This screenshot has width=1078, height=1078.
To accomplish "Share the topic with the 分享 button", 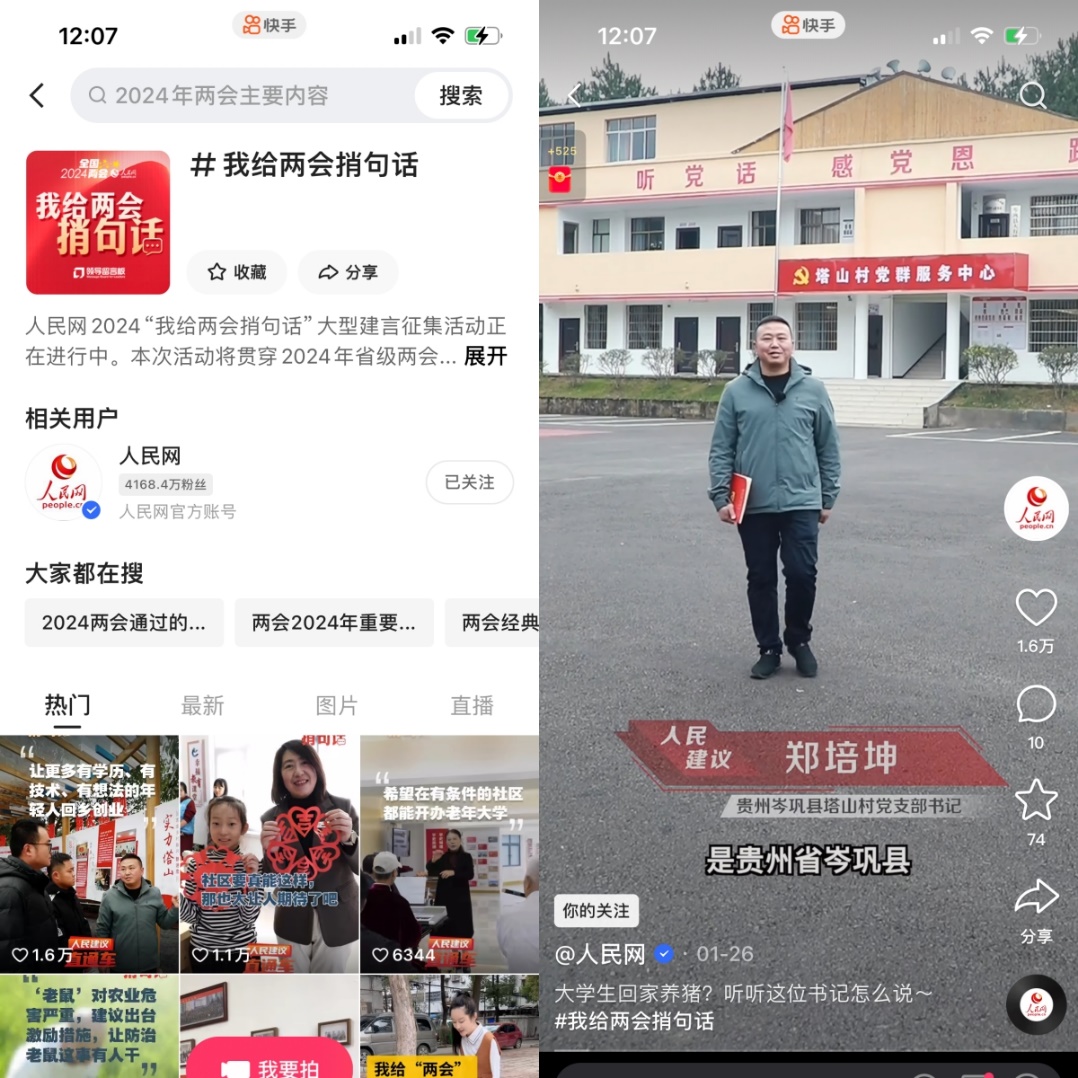I will pyautogui.click(x=348, y=272).
